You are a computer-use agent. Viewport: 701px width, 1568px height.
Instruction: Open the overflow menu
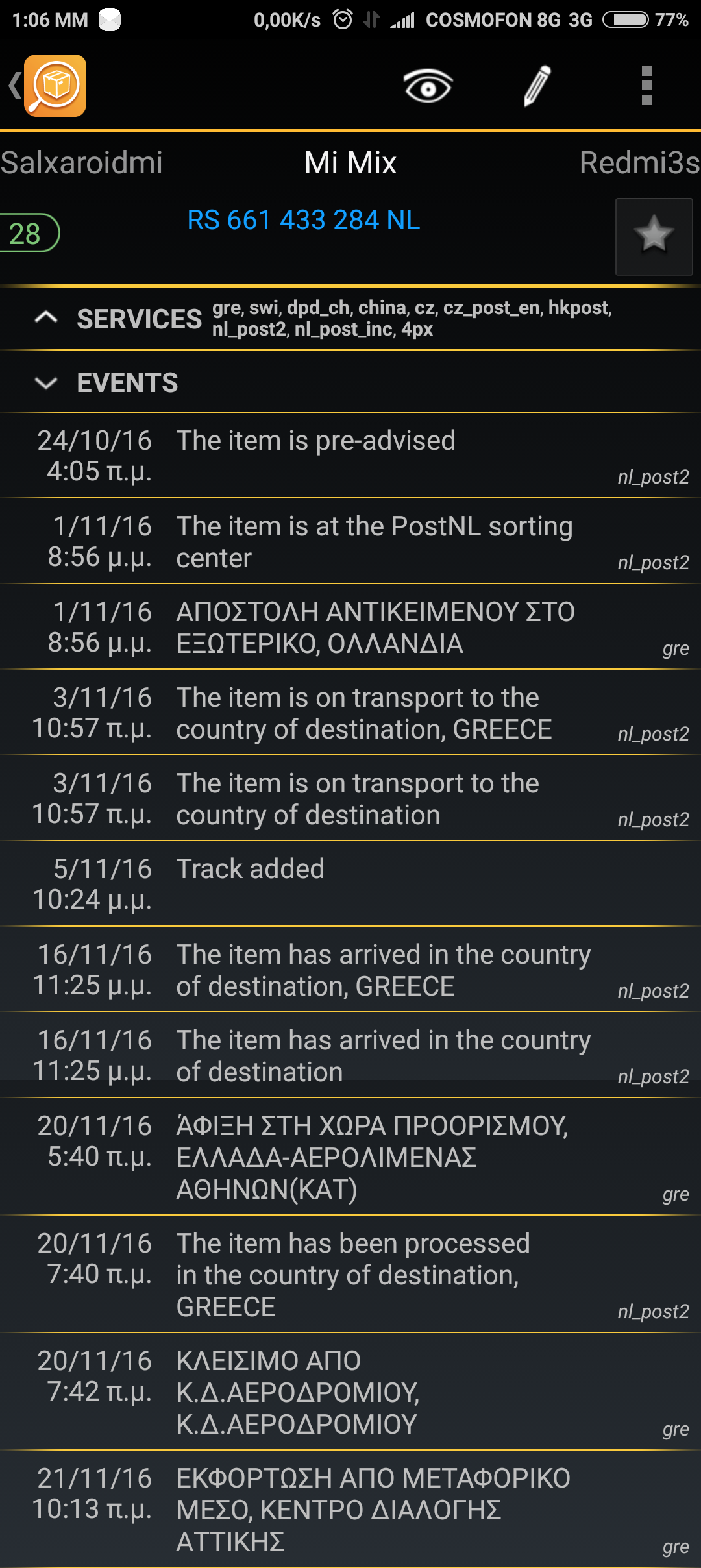[646, 86]
